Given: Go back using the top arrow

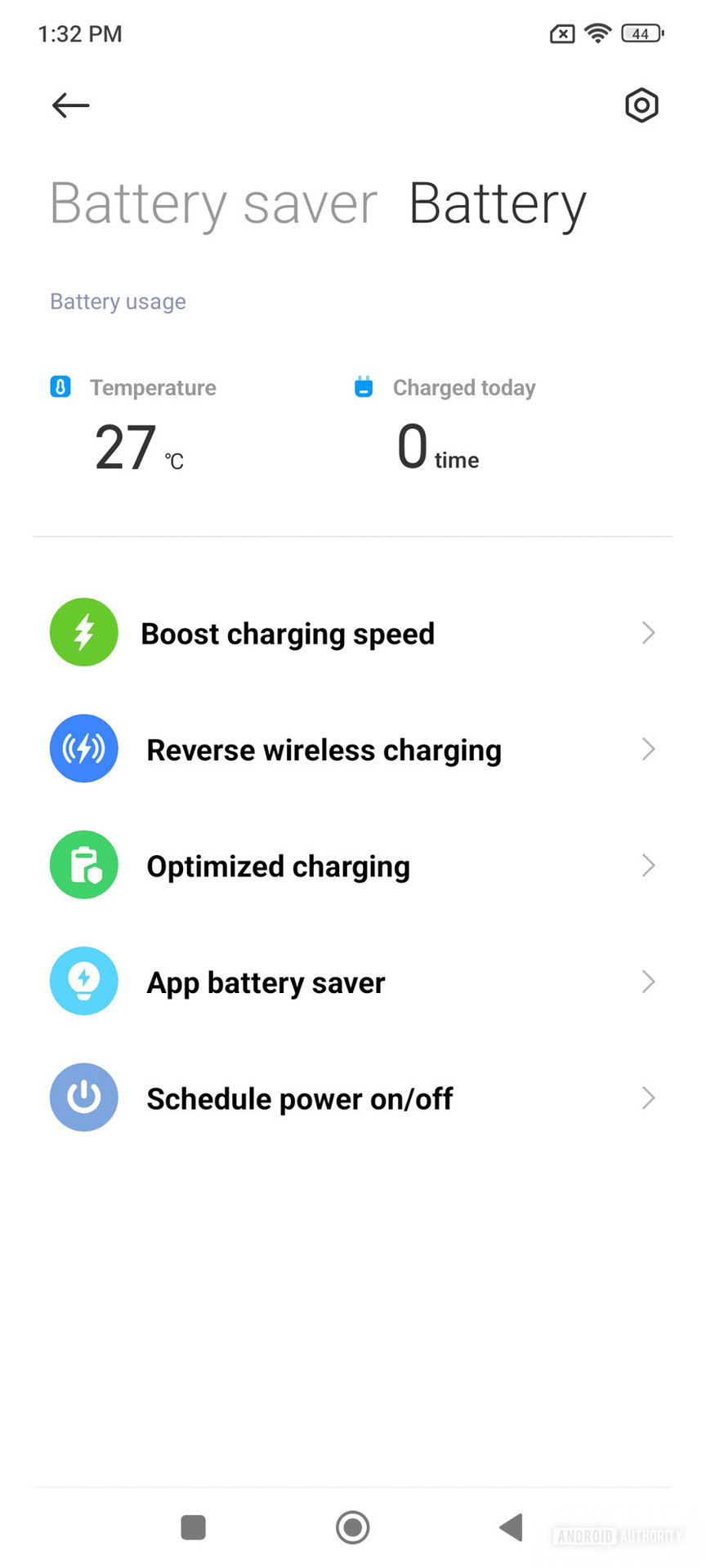Looking at the screenshot, I should click(70, 105).
